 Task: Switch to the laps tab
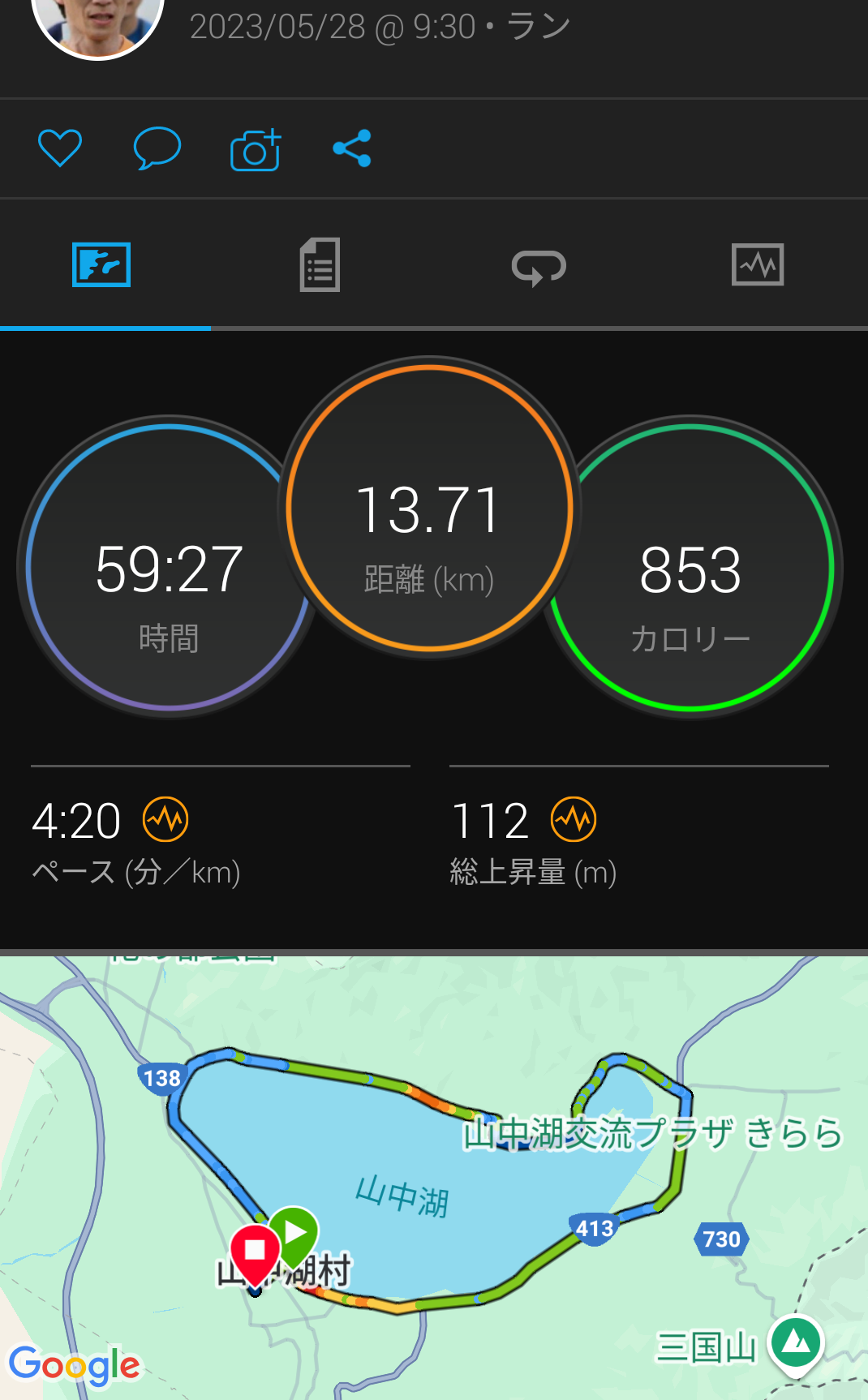point(539,266)
